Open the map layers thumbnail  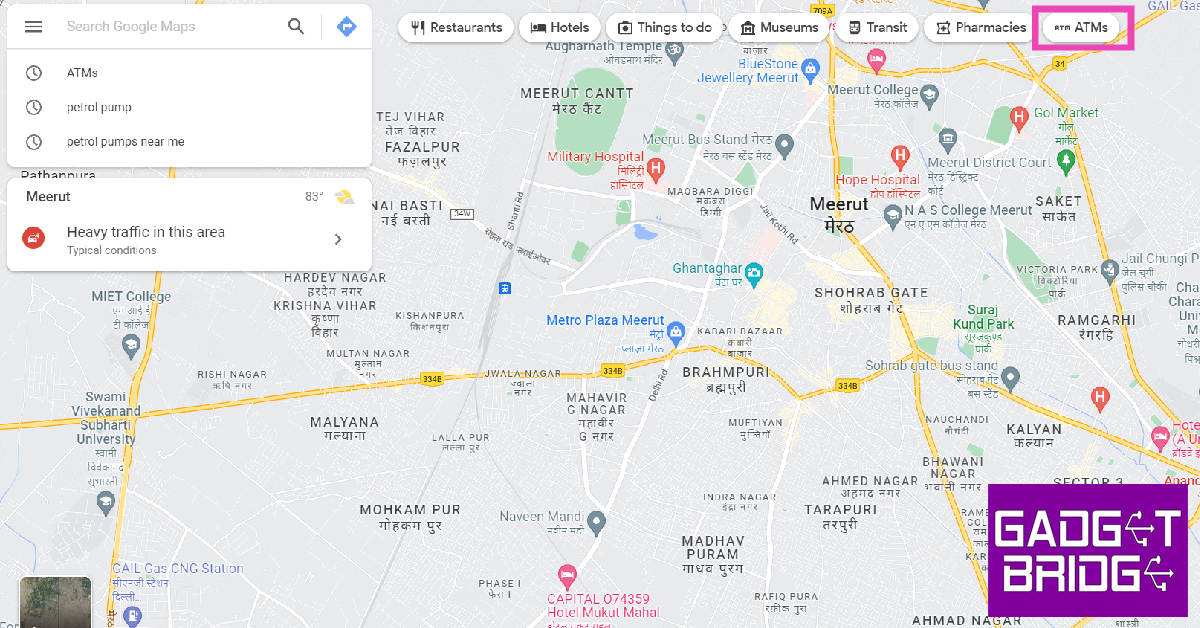55,602
